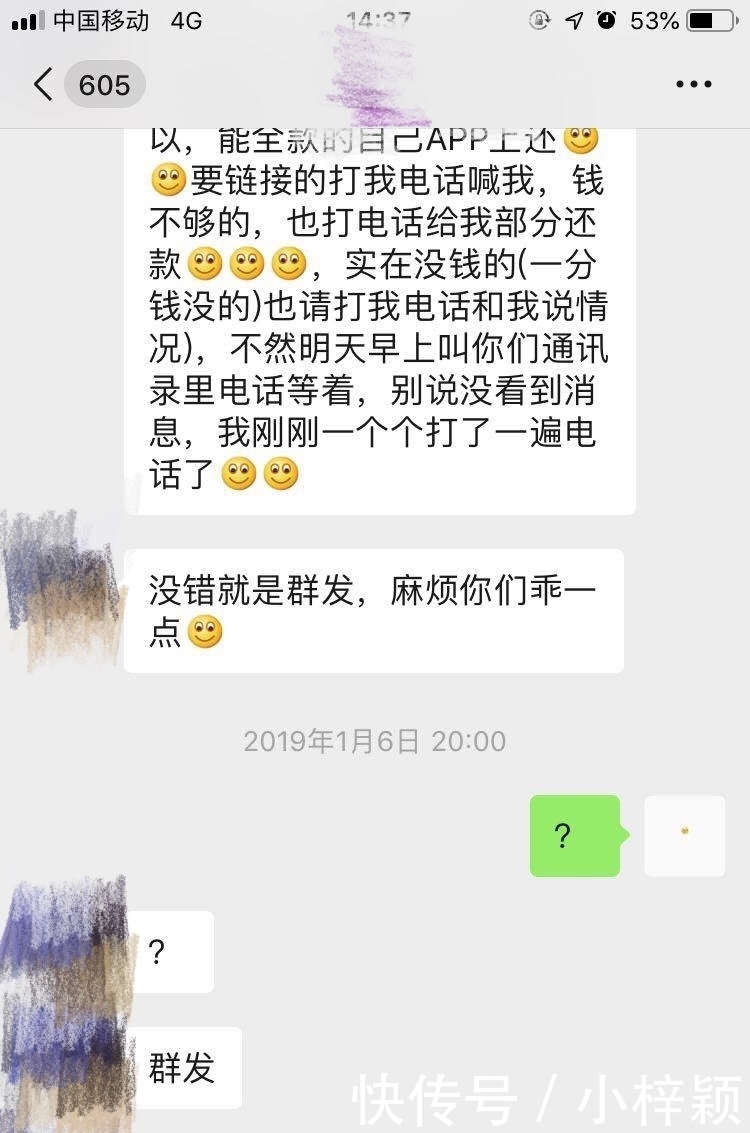Viewport: 750px width, 1133px height.
Task: Open the small white image thumbnail message
Action: coord(684,835)
